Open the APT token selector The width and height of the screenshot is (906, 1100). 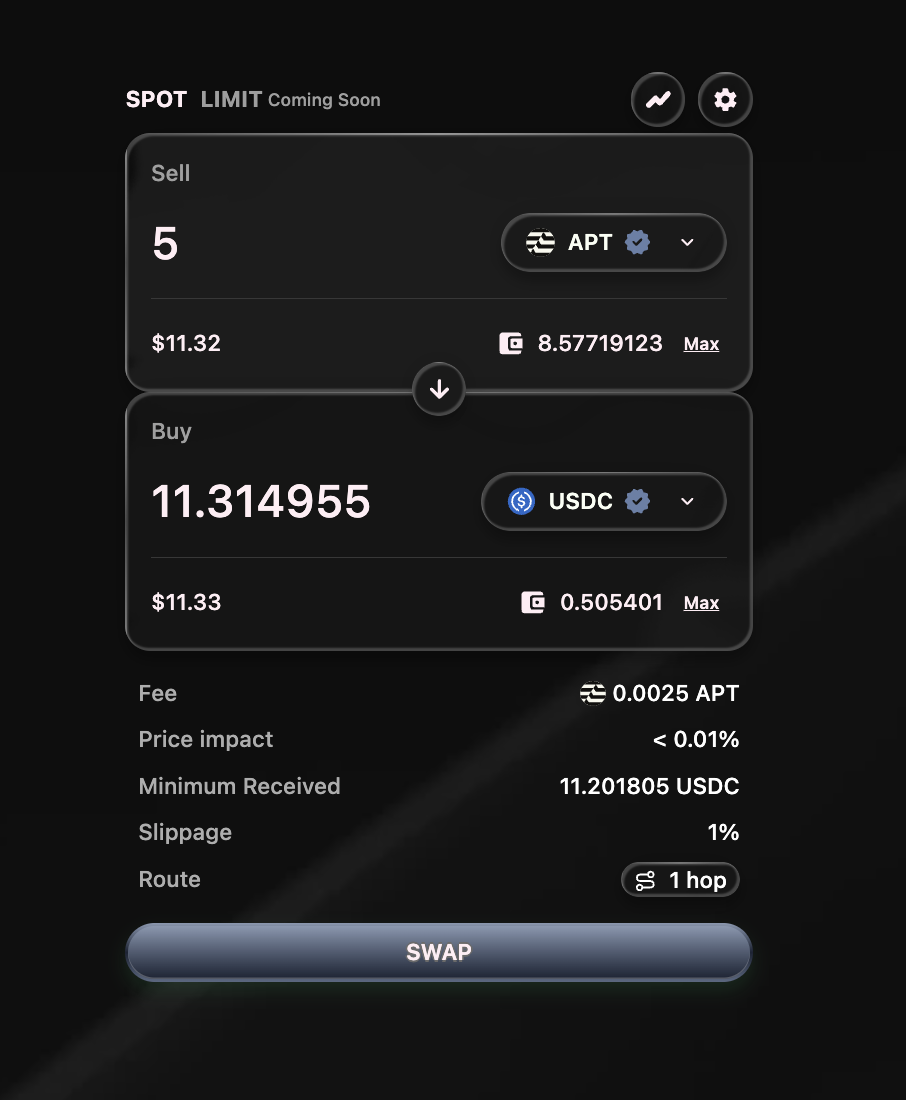pyautogui.click(x=613, y=242)
